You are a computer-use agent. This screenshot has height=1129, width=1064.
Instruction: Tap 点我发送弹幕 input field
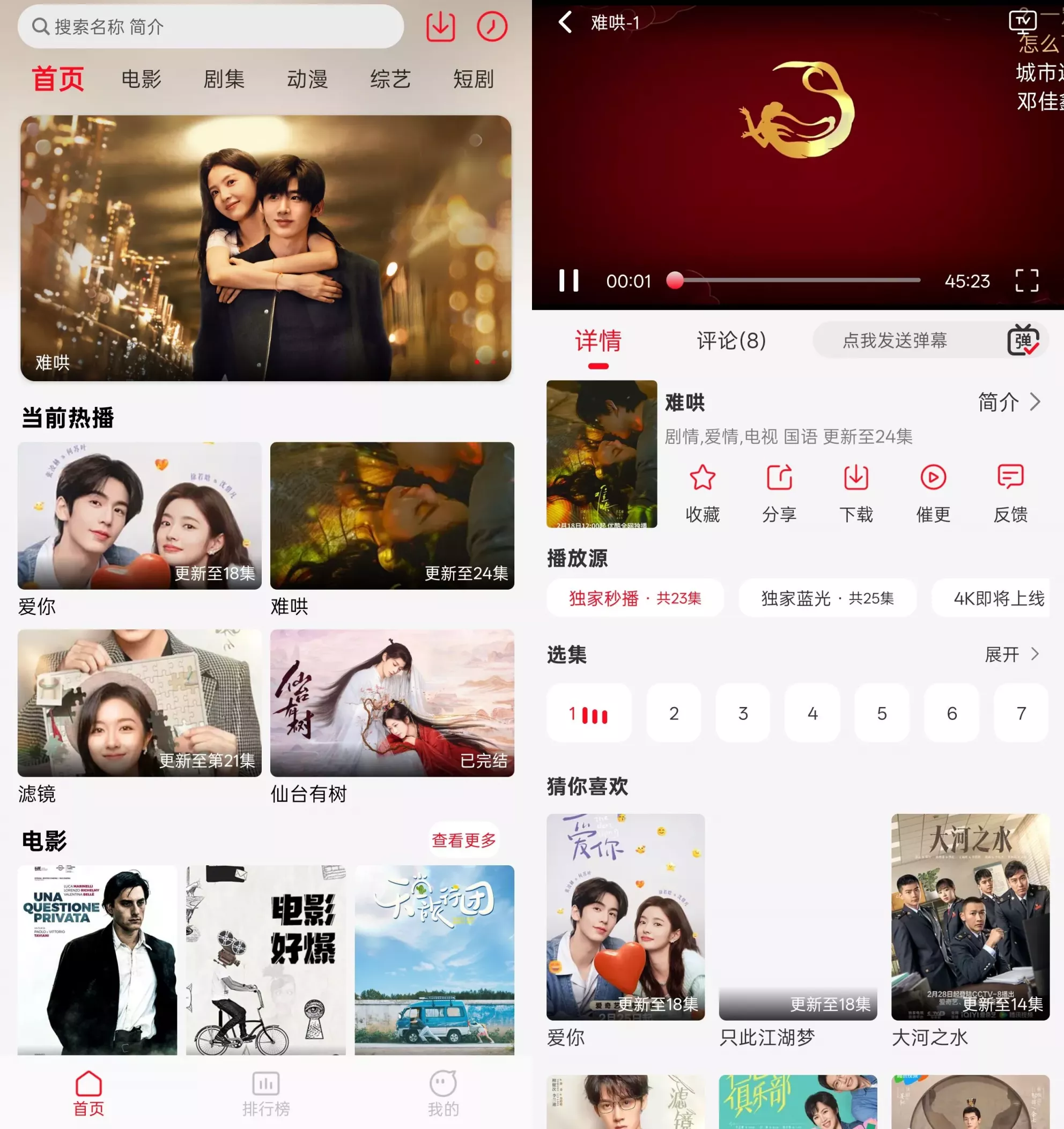click(x=895, y=341)
